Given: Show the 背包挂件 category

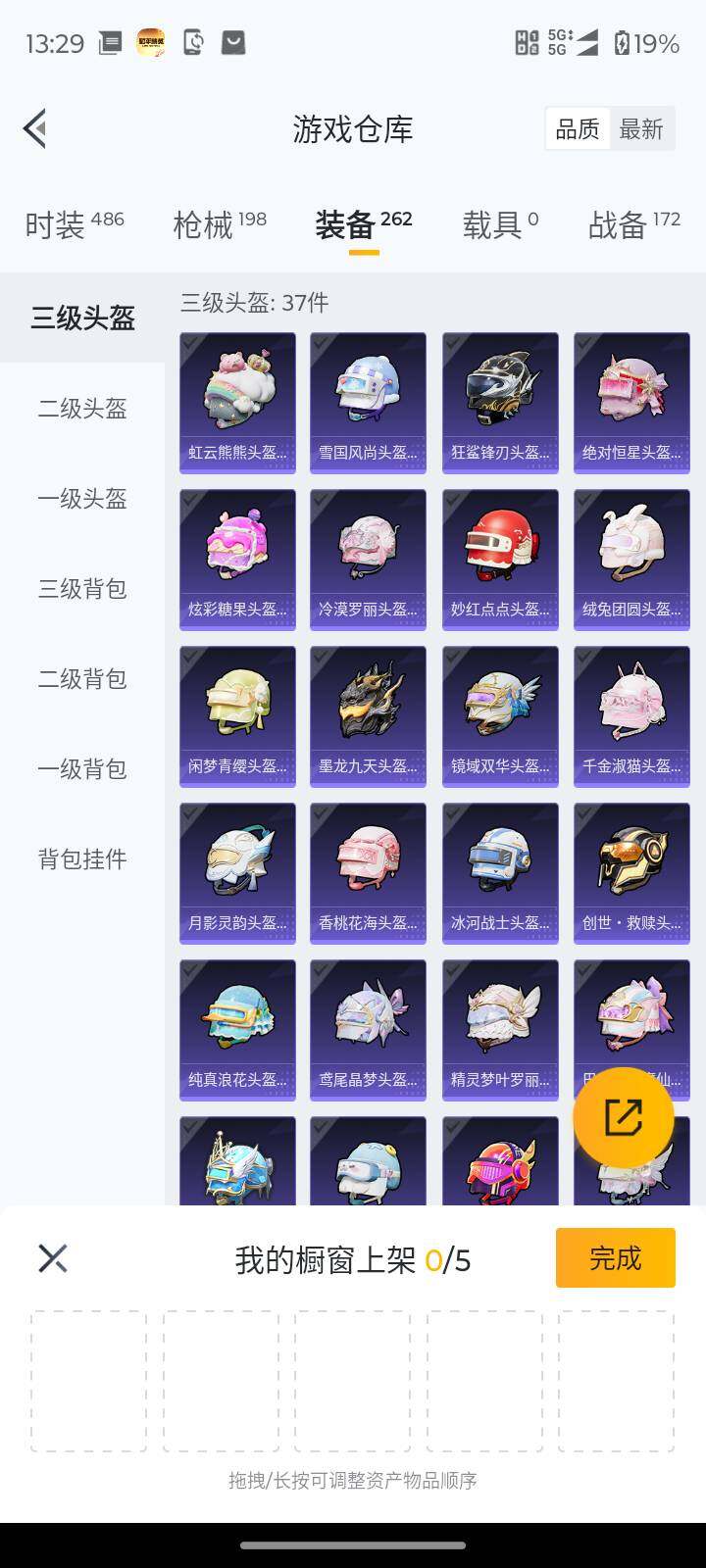Looking at the screenshot, I should pos(82,859).
